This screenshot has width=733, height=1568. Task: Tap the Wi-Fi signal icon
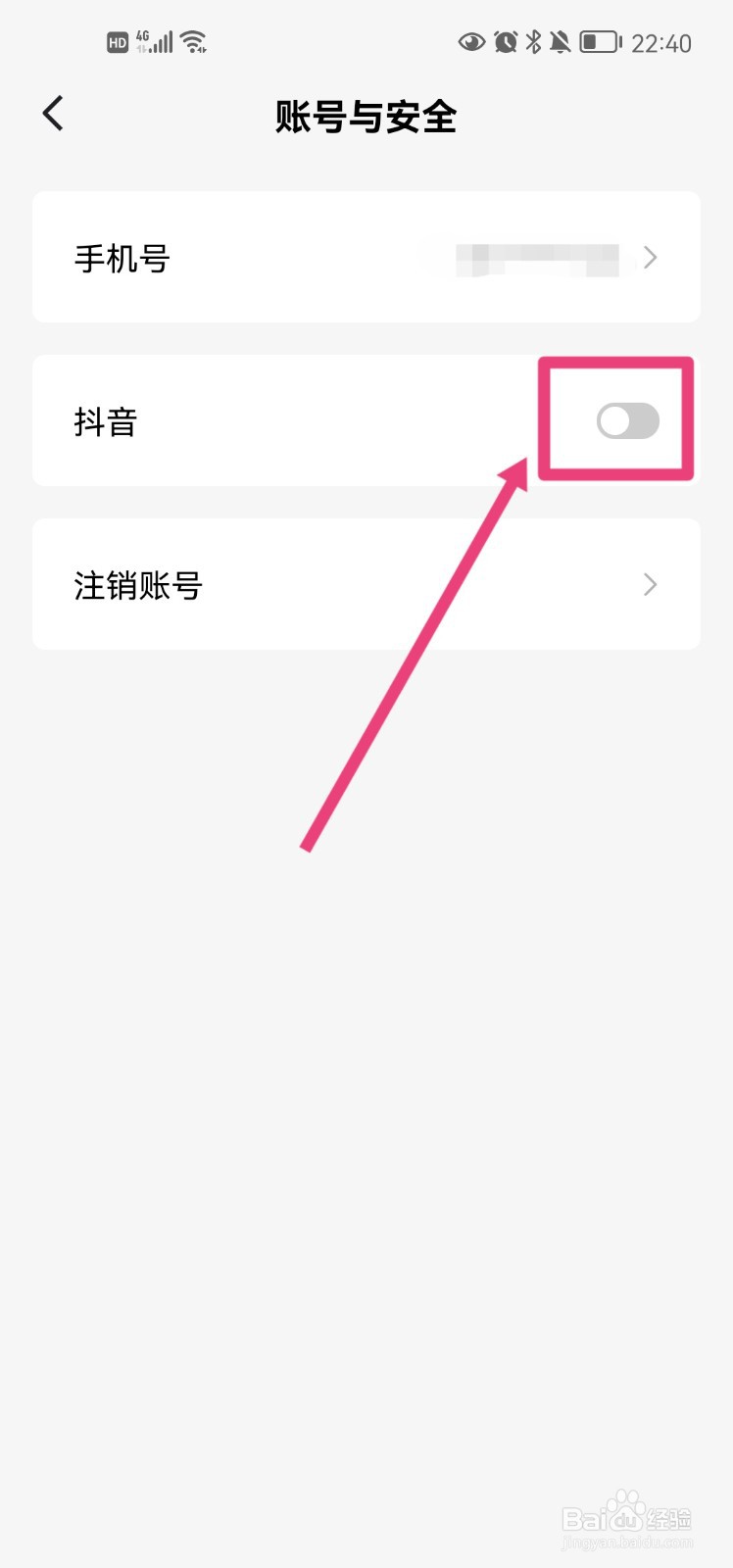click(193, 41)
